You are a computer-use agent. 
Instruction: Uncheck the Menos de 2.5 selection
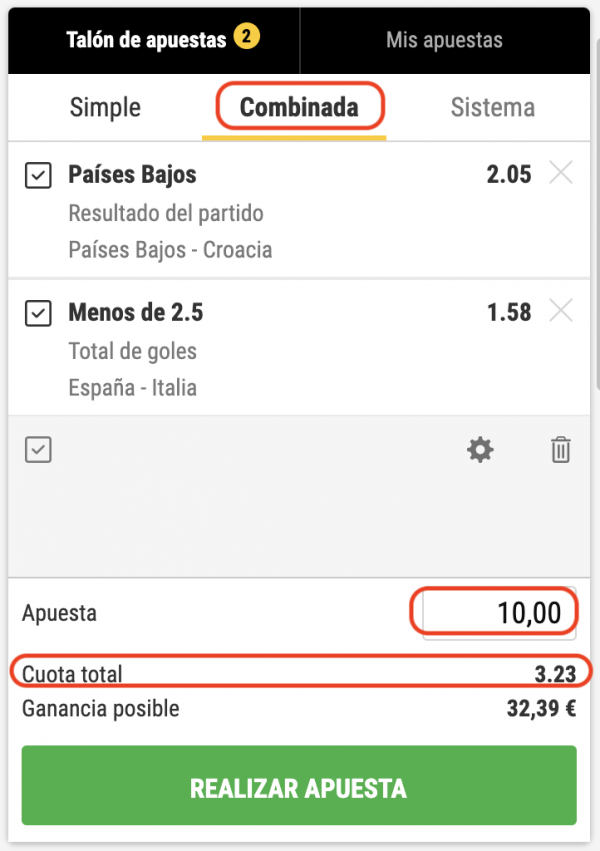click(x=38, y=314)
